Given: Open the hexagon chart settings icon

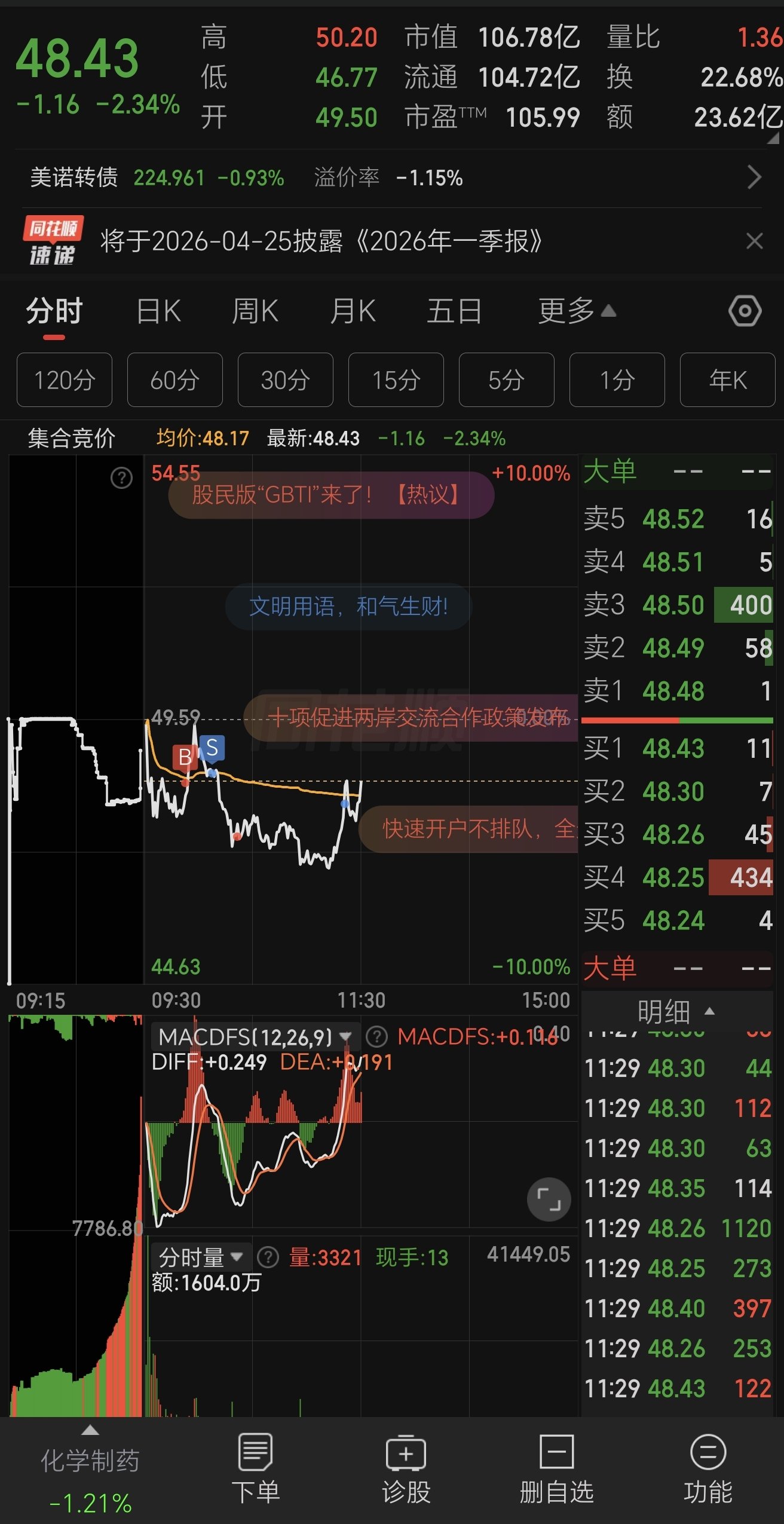Looking at the screenshot, I should (745, 311).
